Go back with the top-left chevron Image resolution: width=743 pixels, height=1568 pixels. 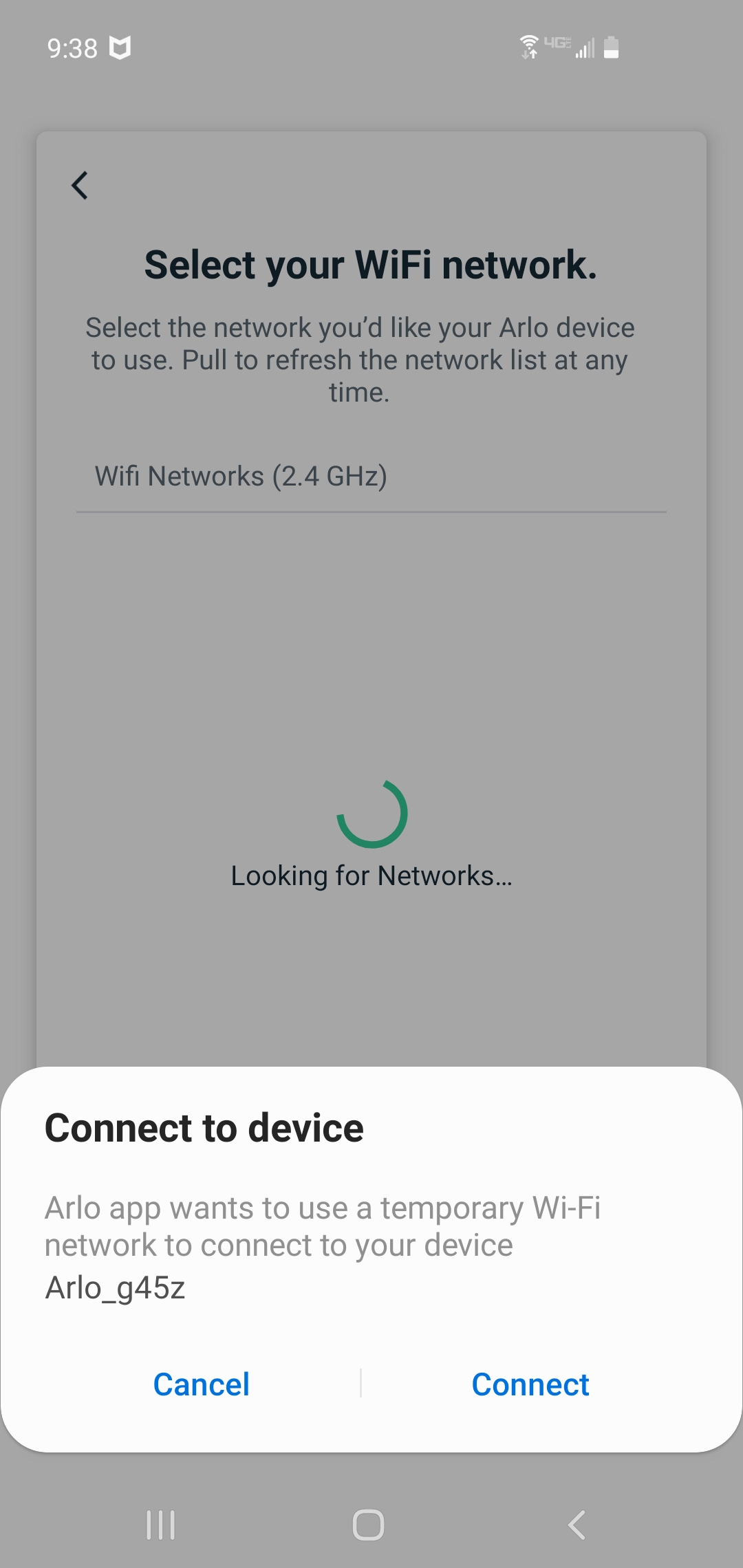(79, 184)
